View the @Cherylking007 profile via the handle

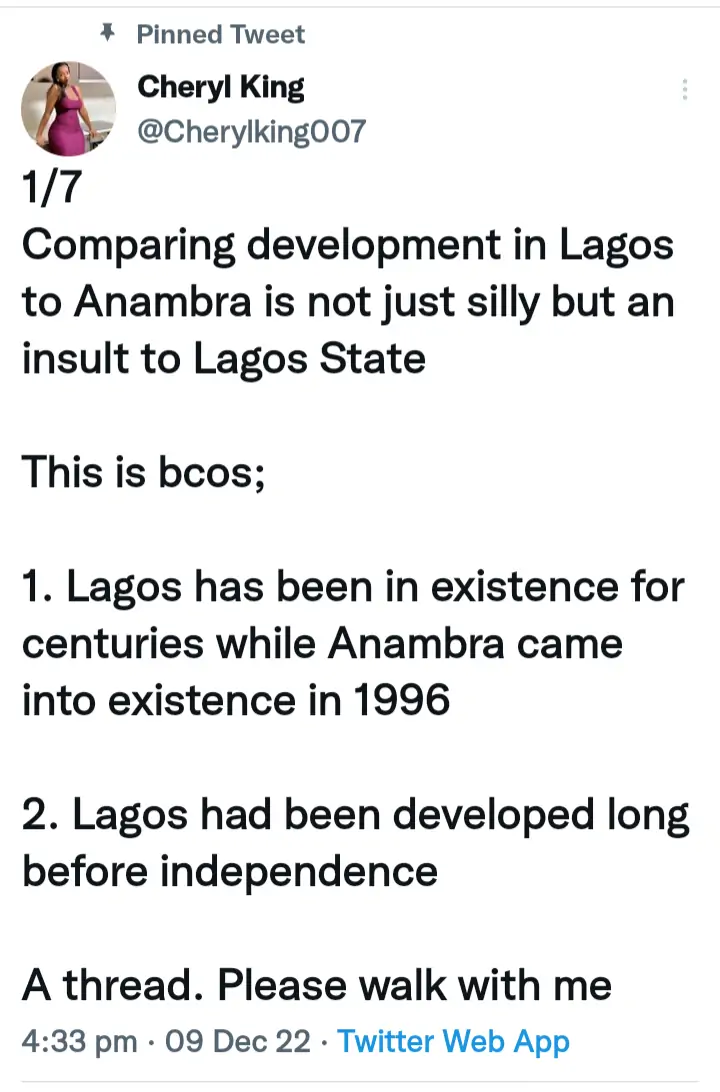tap(251, 130)
